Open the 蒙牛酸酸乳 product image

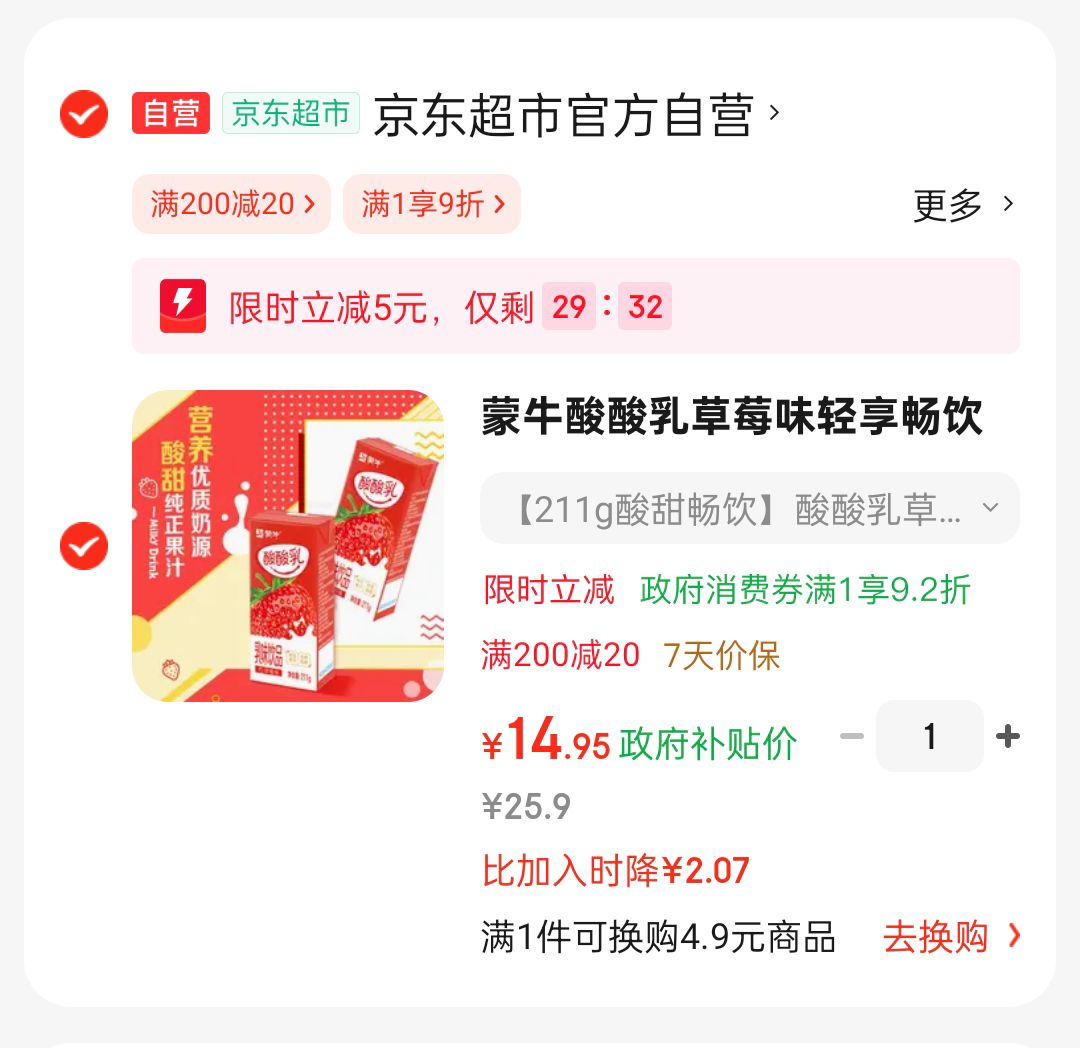click(288, 546)
